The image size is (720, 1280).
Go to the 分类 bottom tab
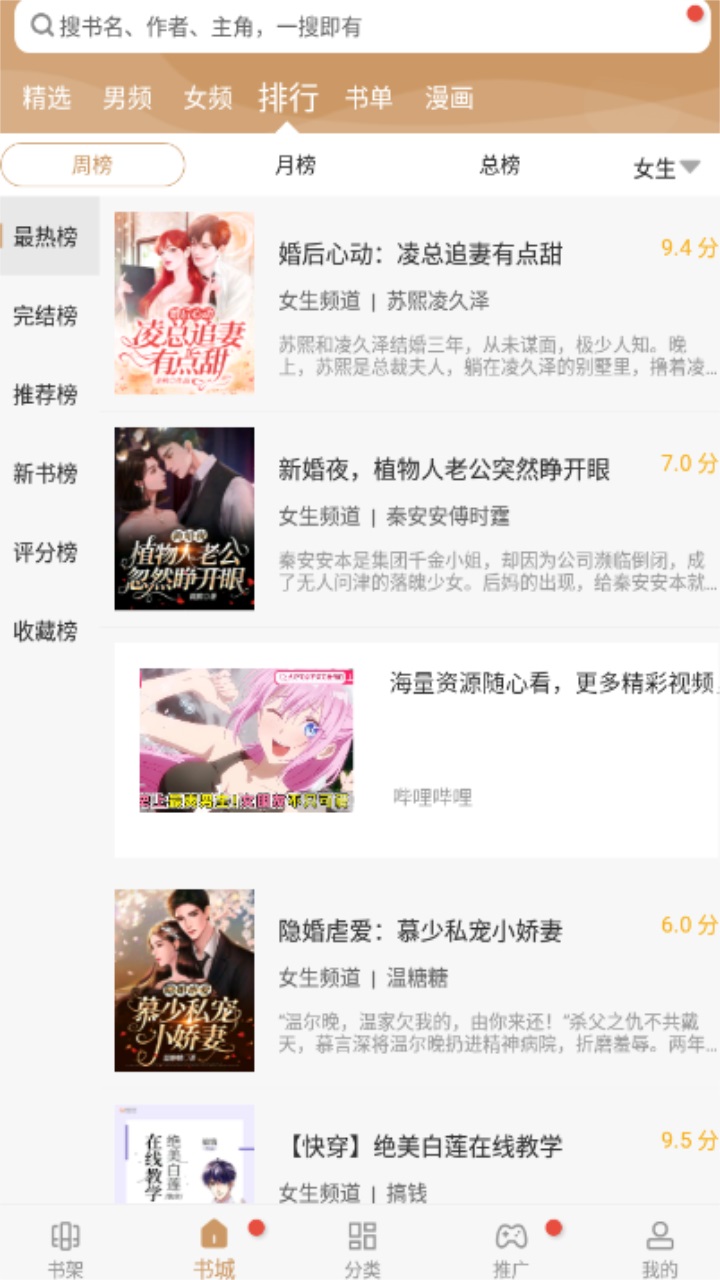362,1248
